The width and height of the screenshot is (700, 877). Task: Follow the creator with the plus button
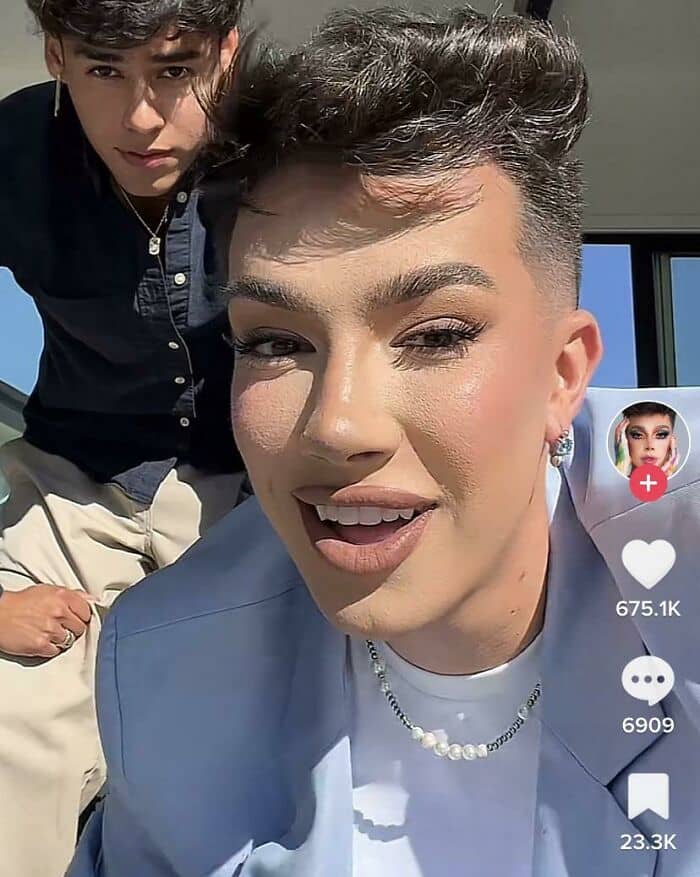point(648,484)
